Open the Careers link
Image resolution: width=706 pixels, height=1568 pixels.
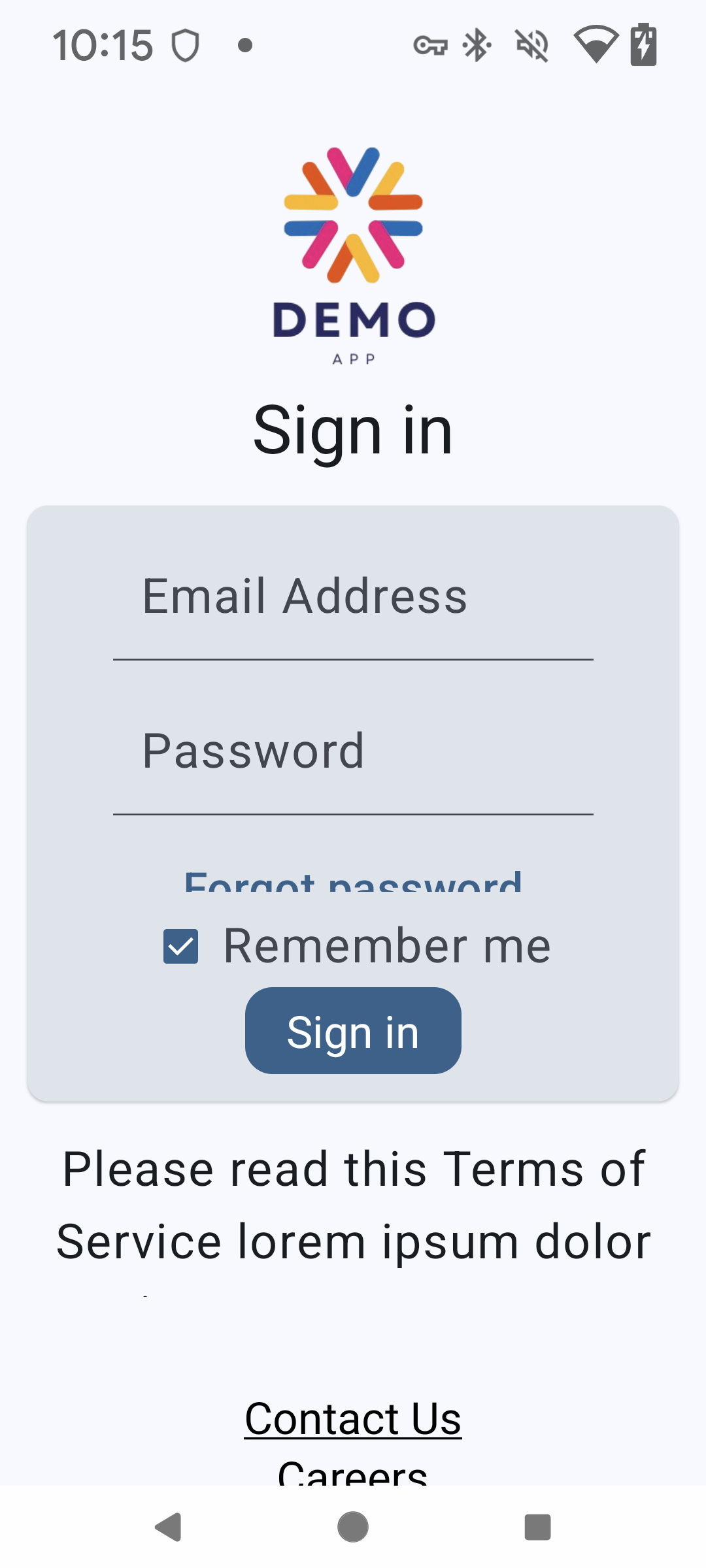point(353,1473)
